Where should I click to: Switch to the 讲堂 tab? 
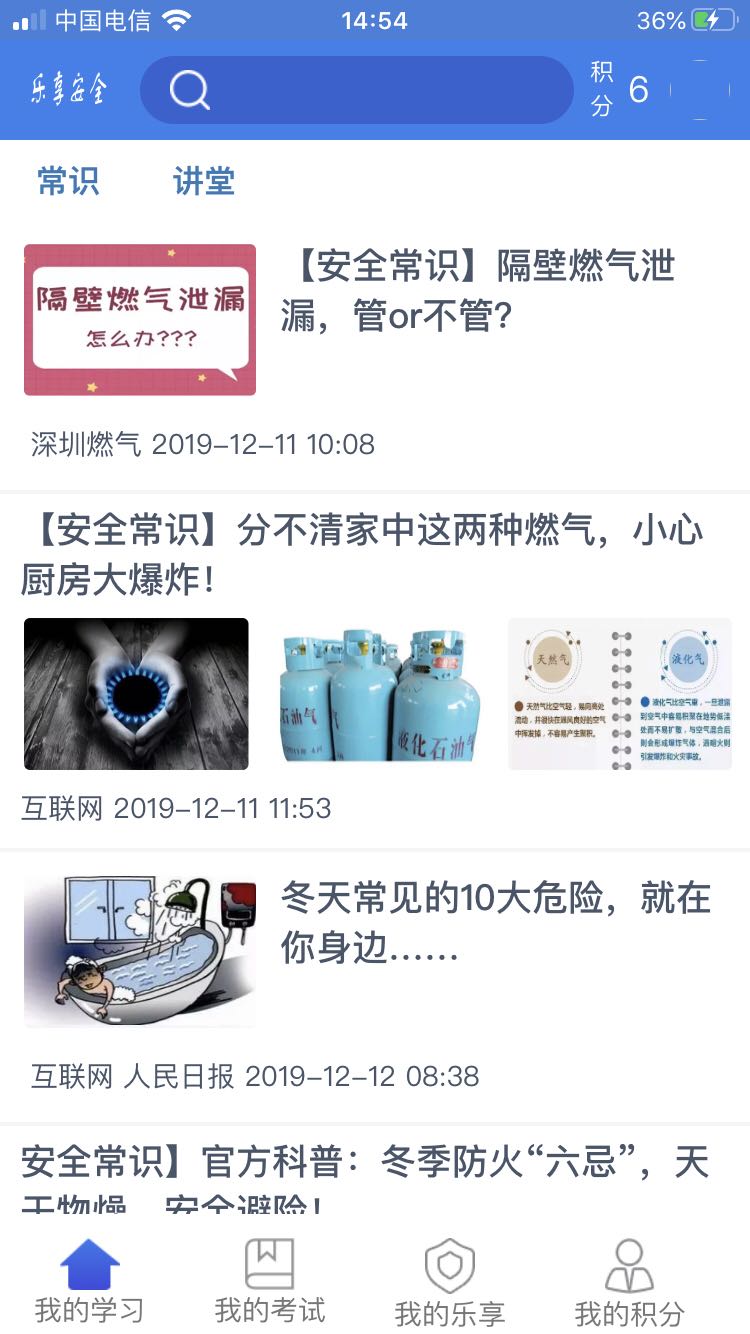(204, 181)
